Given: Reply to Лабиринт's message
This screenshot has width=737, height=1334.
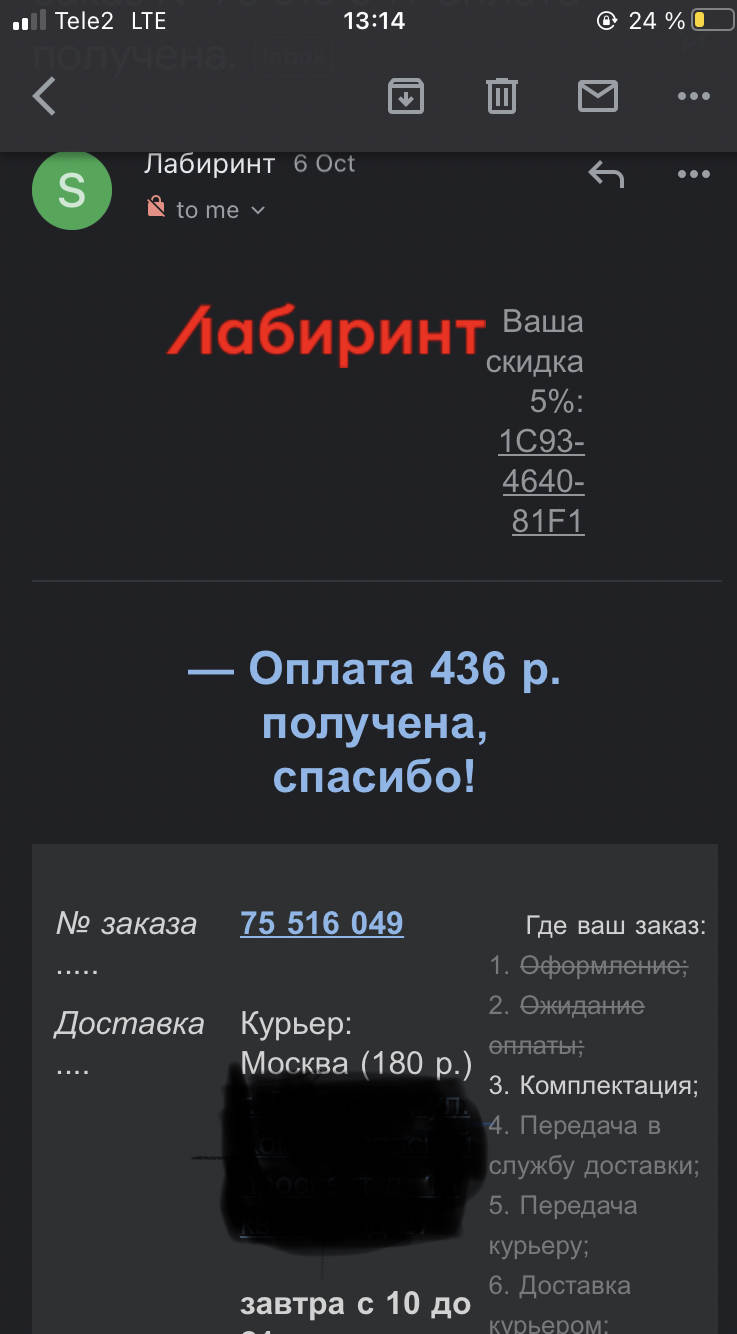Looking at the screenshot, I should (x=606, y=174).
